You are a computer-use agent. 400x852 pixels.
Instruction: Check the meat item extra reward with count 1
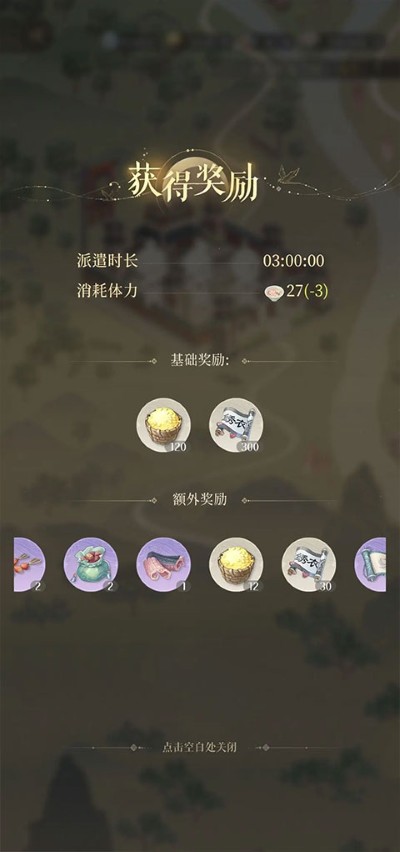pos(164,565)
